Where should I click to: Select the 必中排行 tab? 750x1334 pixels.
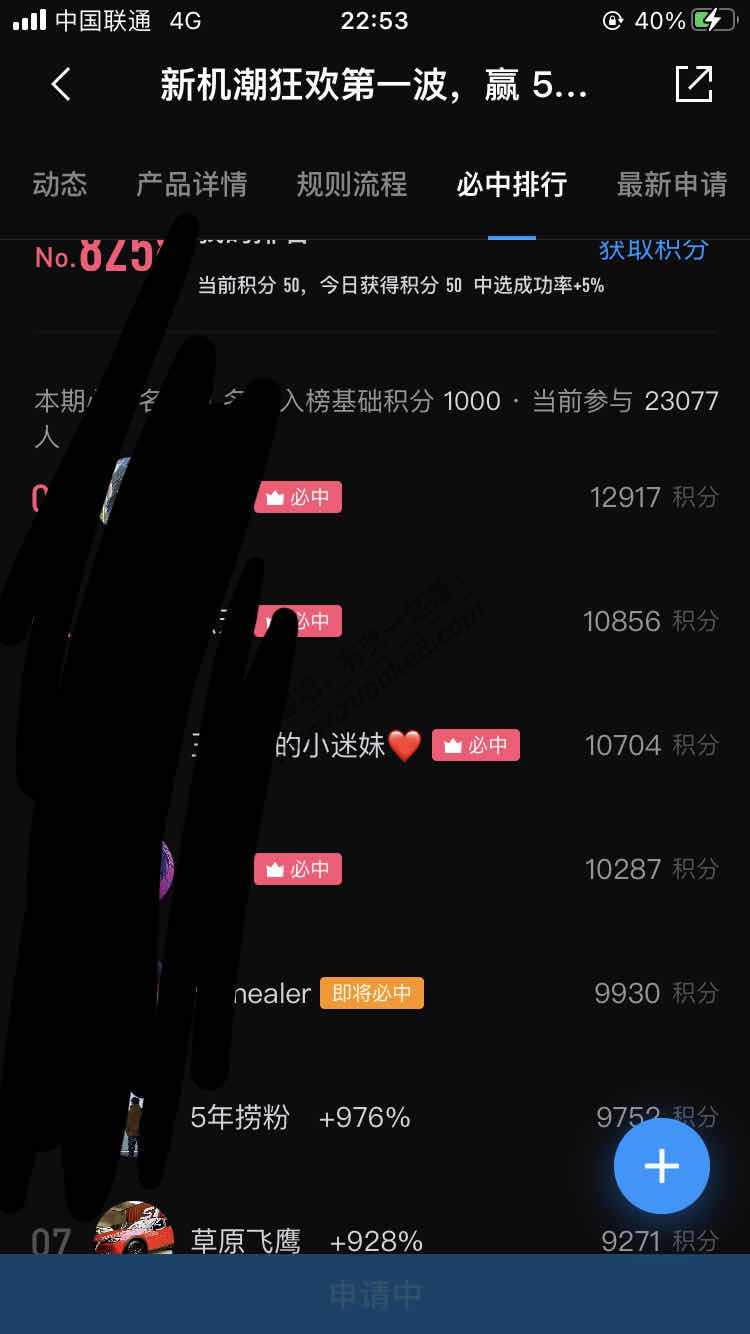tap(511, 184)
